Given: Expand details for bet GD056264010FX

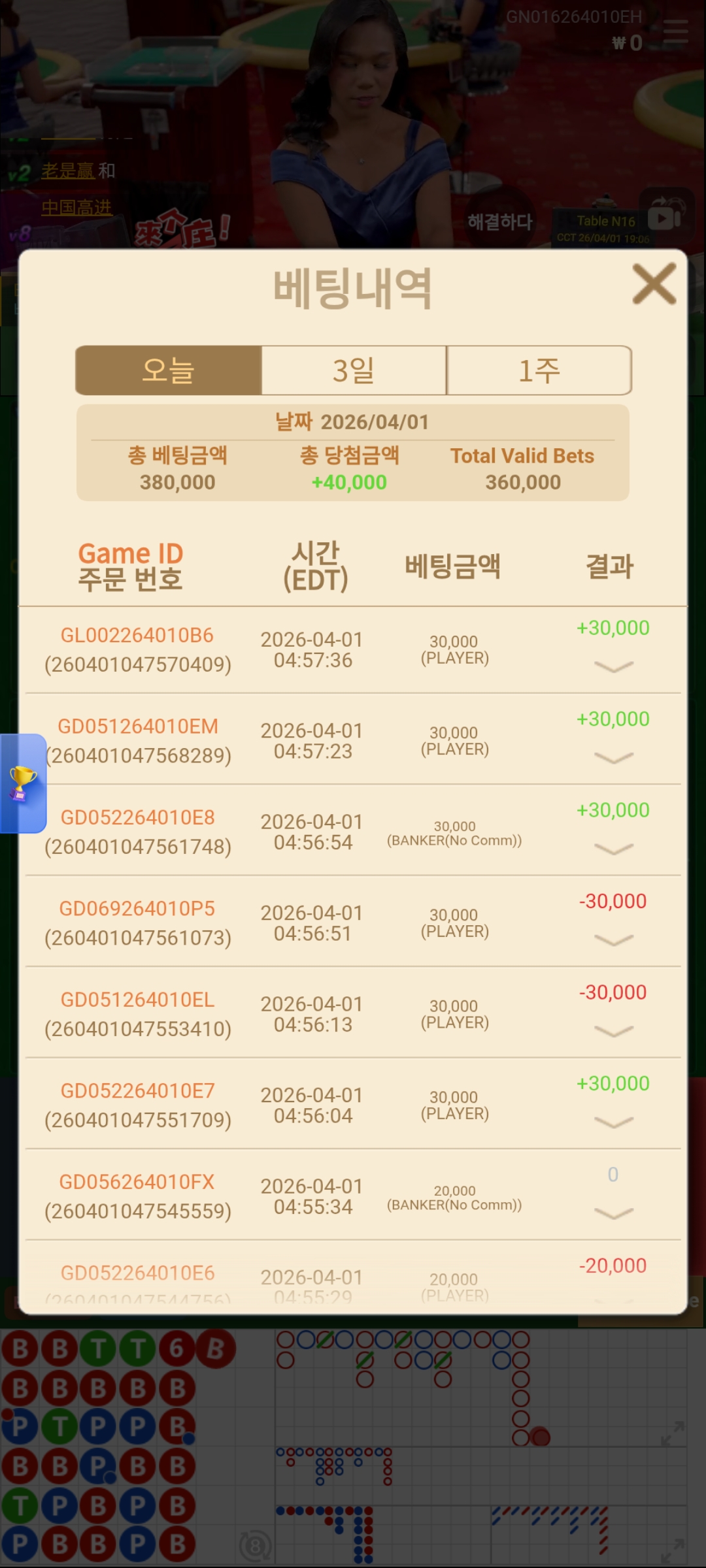Looking at the screenshot, I should pyautogui.click(x=613, y=1213).
